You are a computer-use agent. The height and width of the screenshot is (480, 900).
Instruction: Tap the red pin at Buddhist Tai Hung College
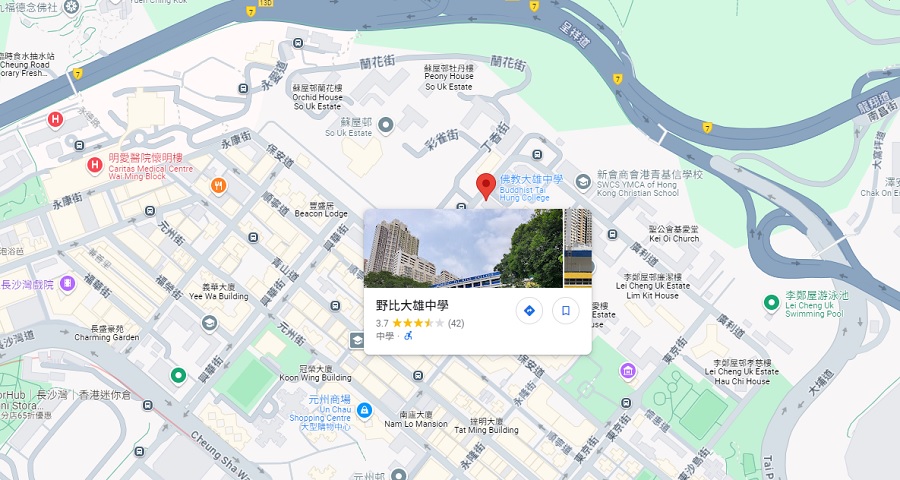[x=485, y=186]
